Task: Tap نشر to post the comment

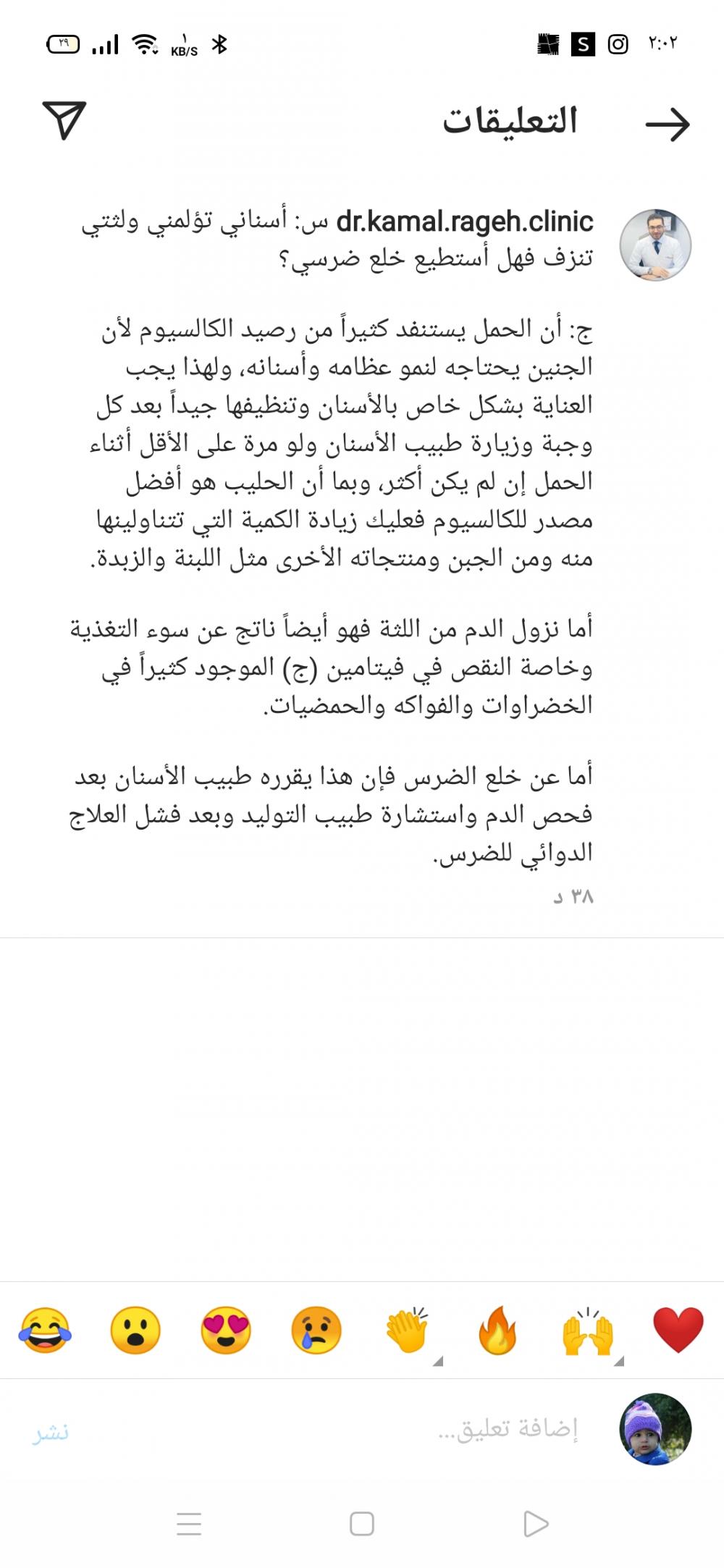Action: [x=51, y=1432]
